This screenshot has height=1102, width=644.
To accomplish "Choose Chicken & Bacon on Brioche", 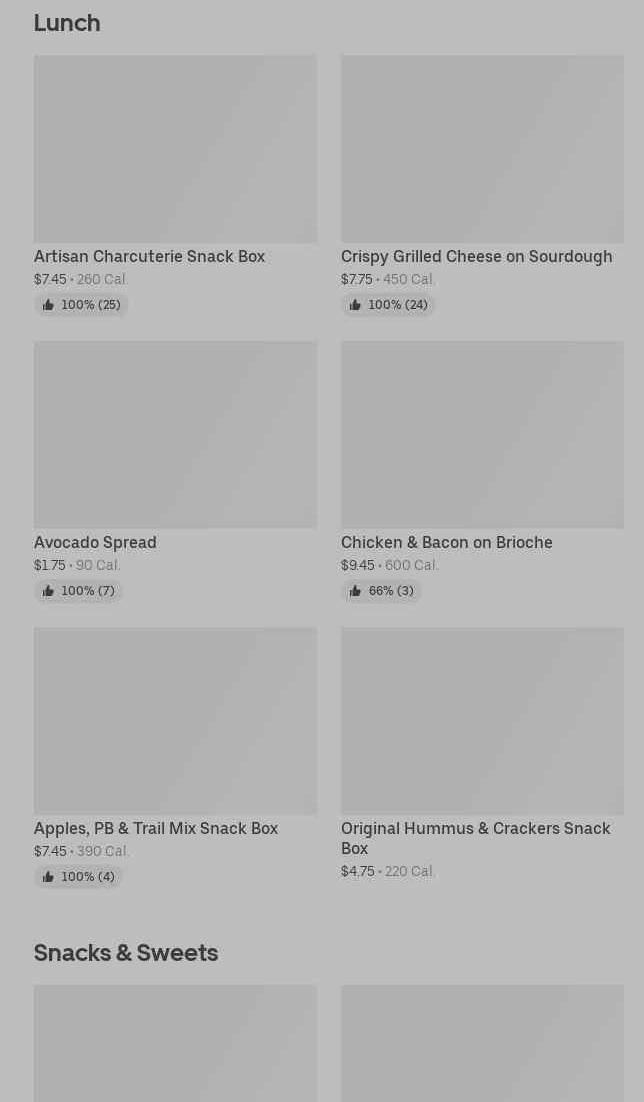I will (x=482, y=472).
